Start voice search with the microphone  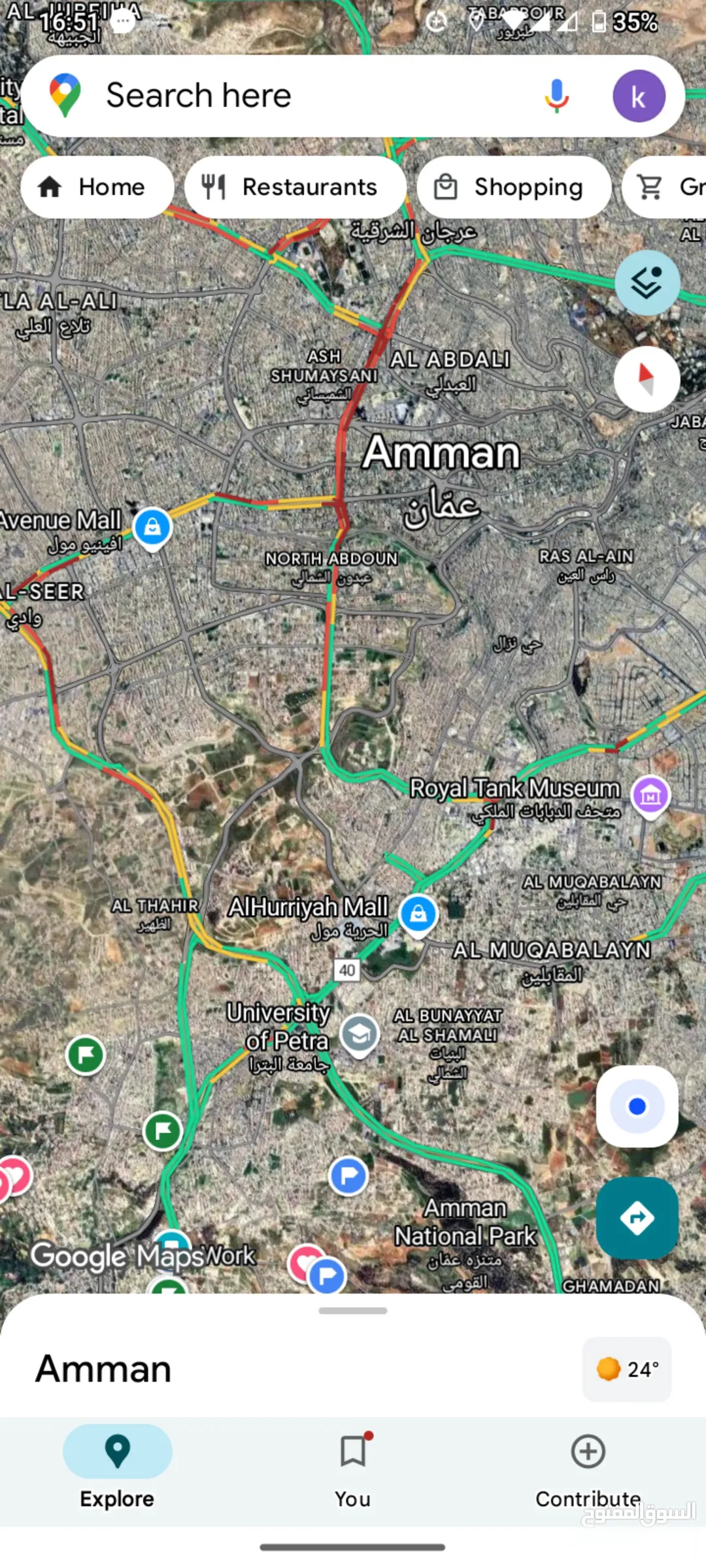tap(556, 96)
